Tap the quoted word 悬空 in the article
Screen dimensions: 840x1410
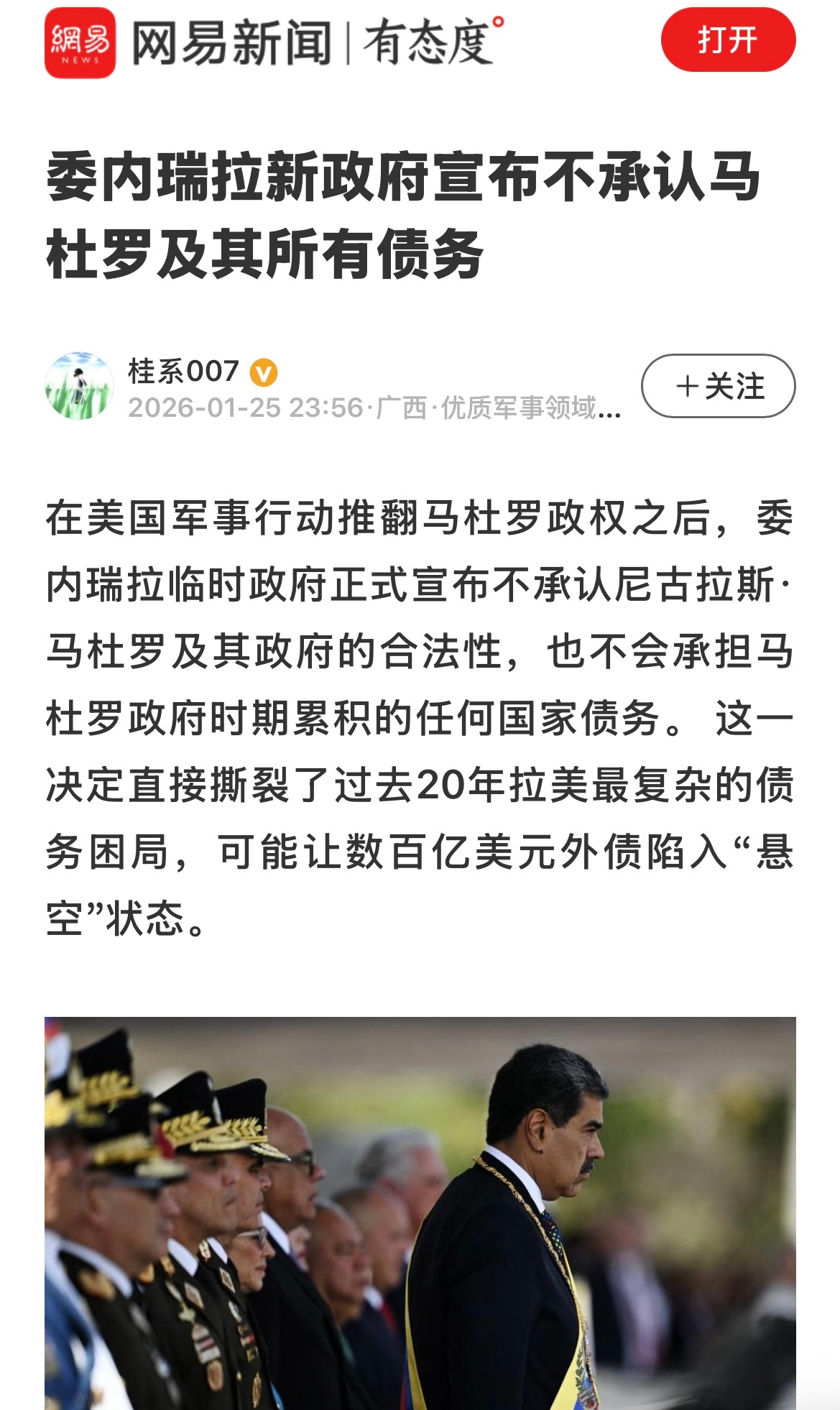coord(769,855)
